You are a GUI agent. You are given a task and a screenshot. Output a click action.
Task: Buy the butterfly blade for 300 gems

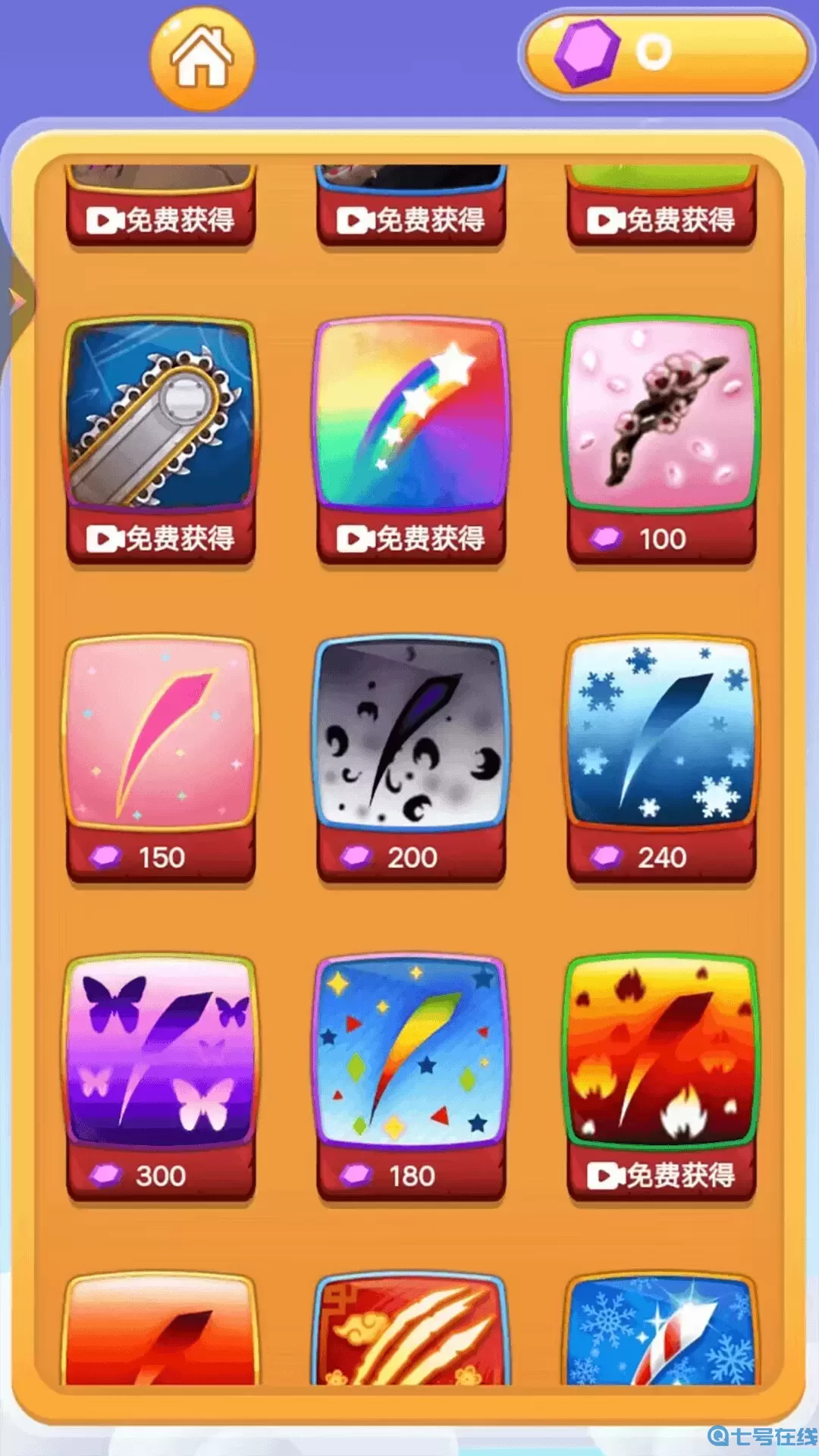coord(161,1175)
